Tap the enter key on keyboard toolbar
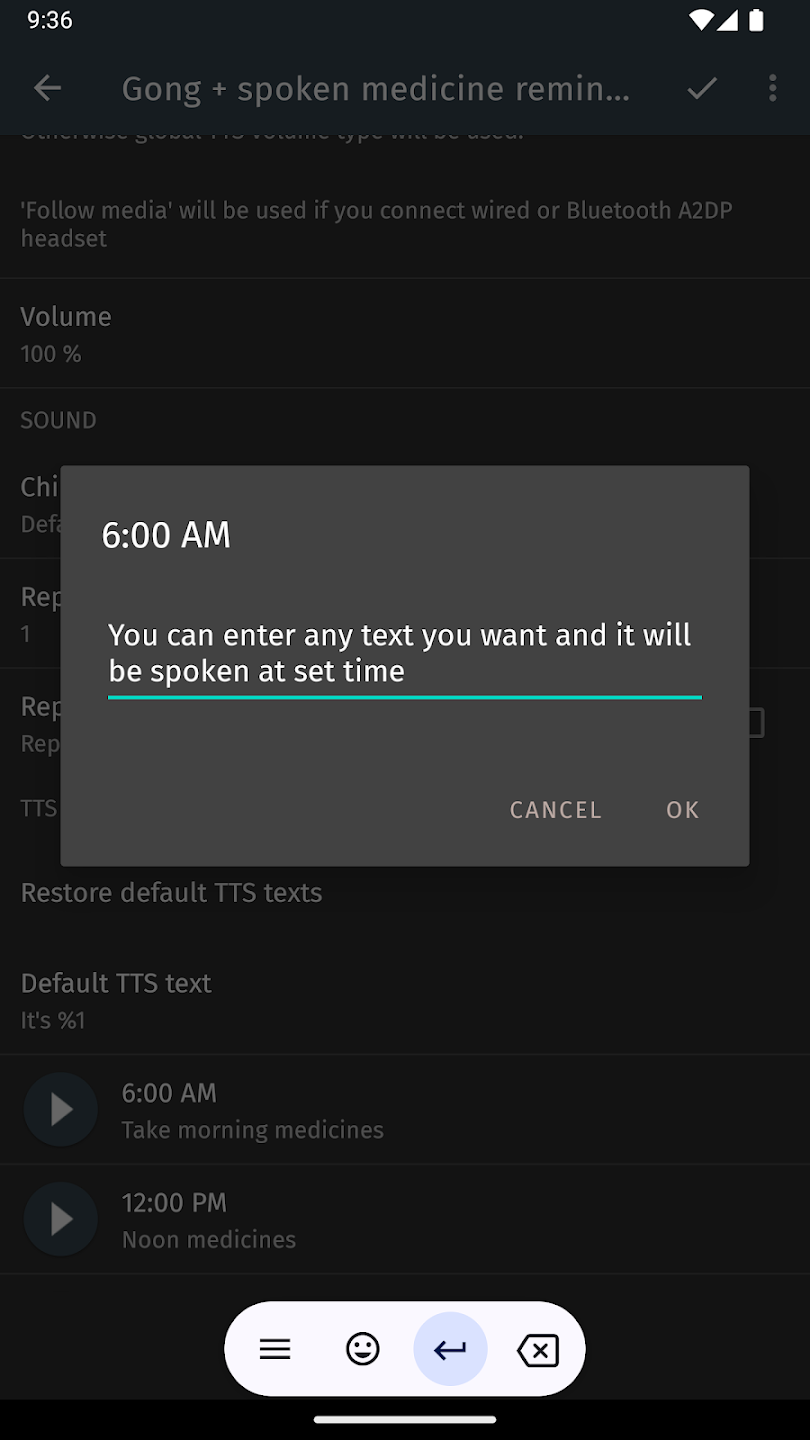Screen dimensions: 810x1440 coord(450,1350)
